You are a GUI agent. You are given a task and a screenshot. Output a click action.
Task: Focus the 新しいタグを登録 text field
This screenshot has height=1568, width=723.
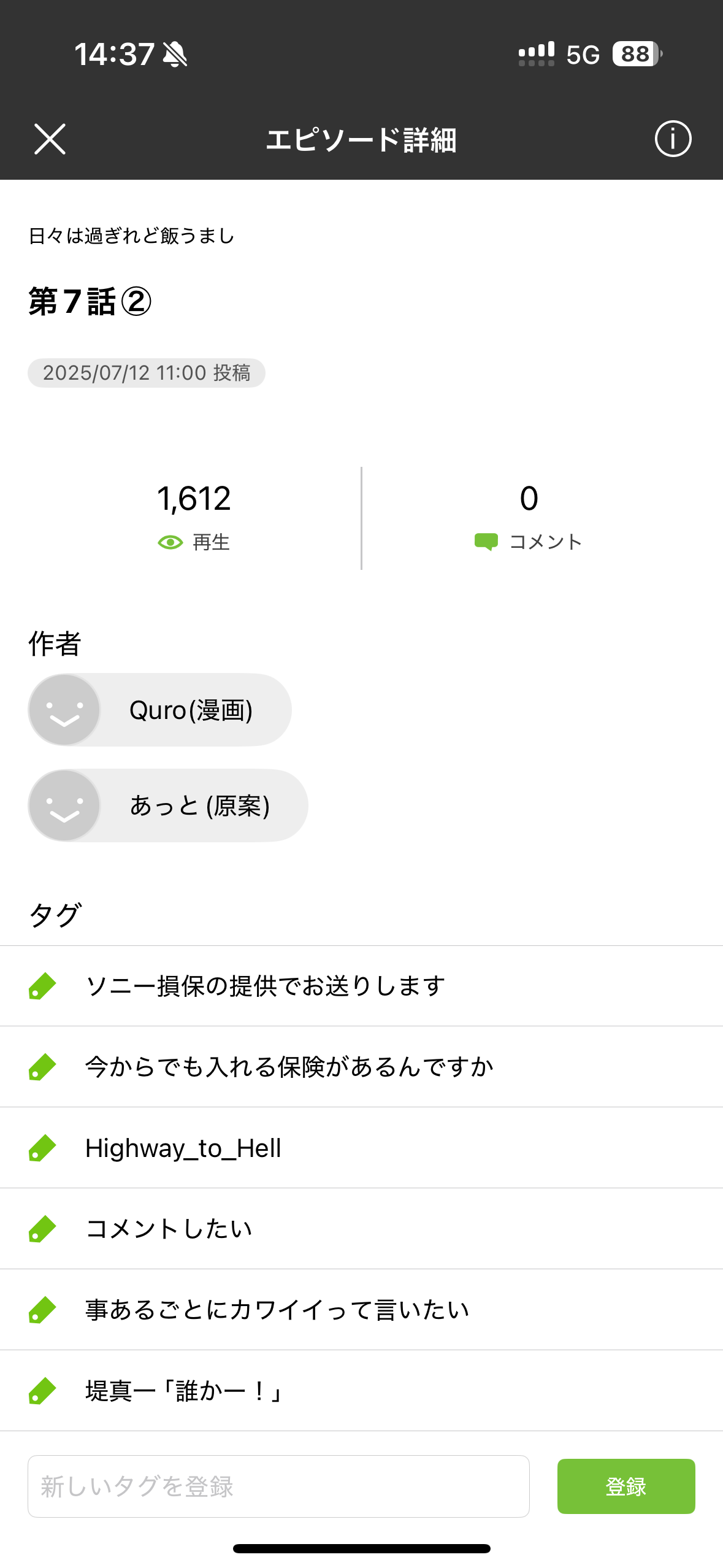pos(278,1486)
